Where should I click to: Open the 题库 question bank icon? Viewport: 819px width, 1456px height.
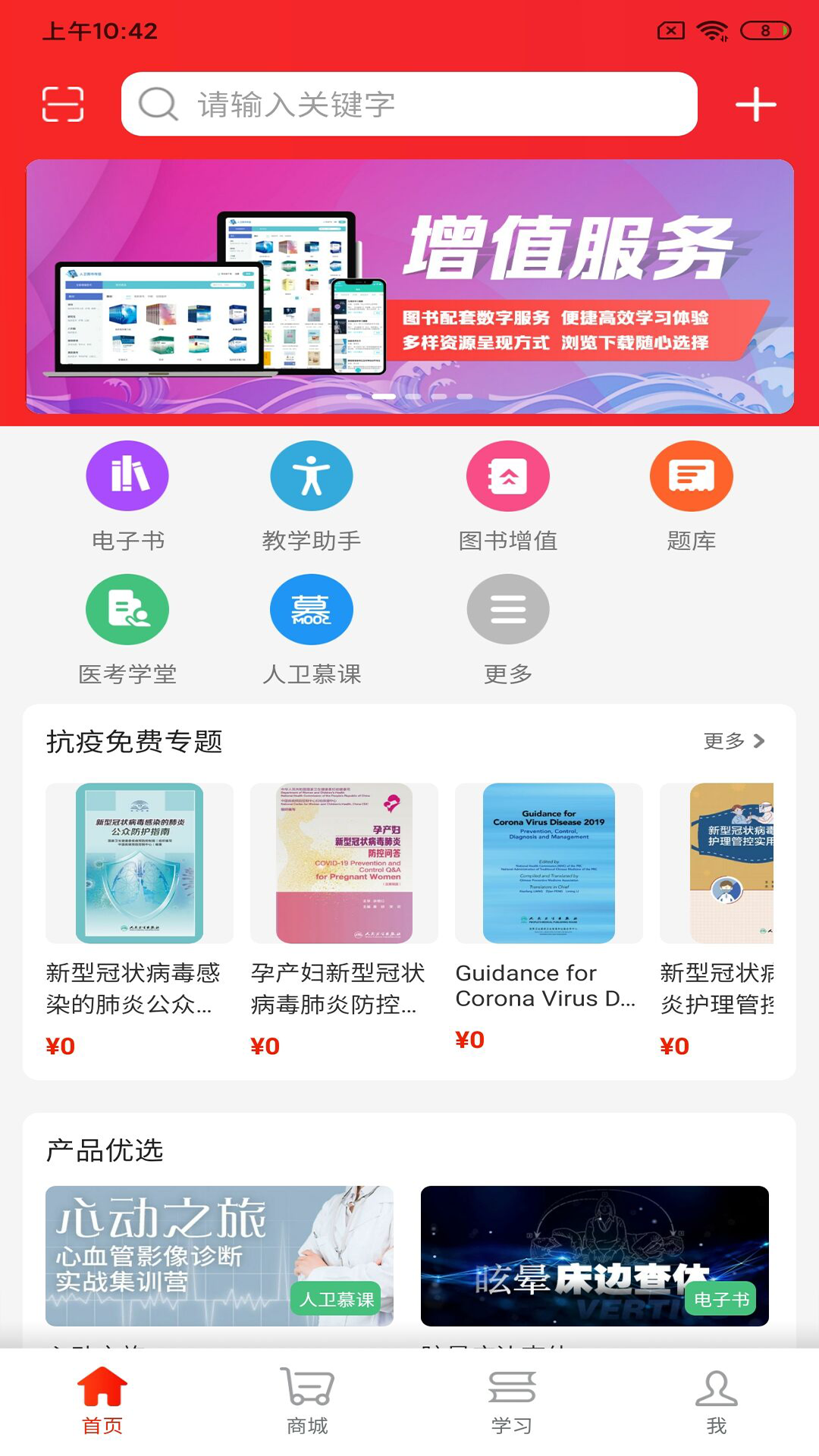690,476
